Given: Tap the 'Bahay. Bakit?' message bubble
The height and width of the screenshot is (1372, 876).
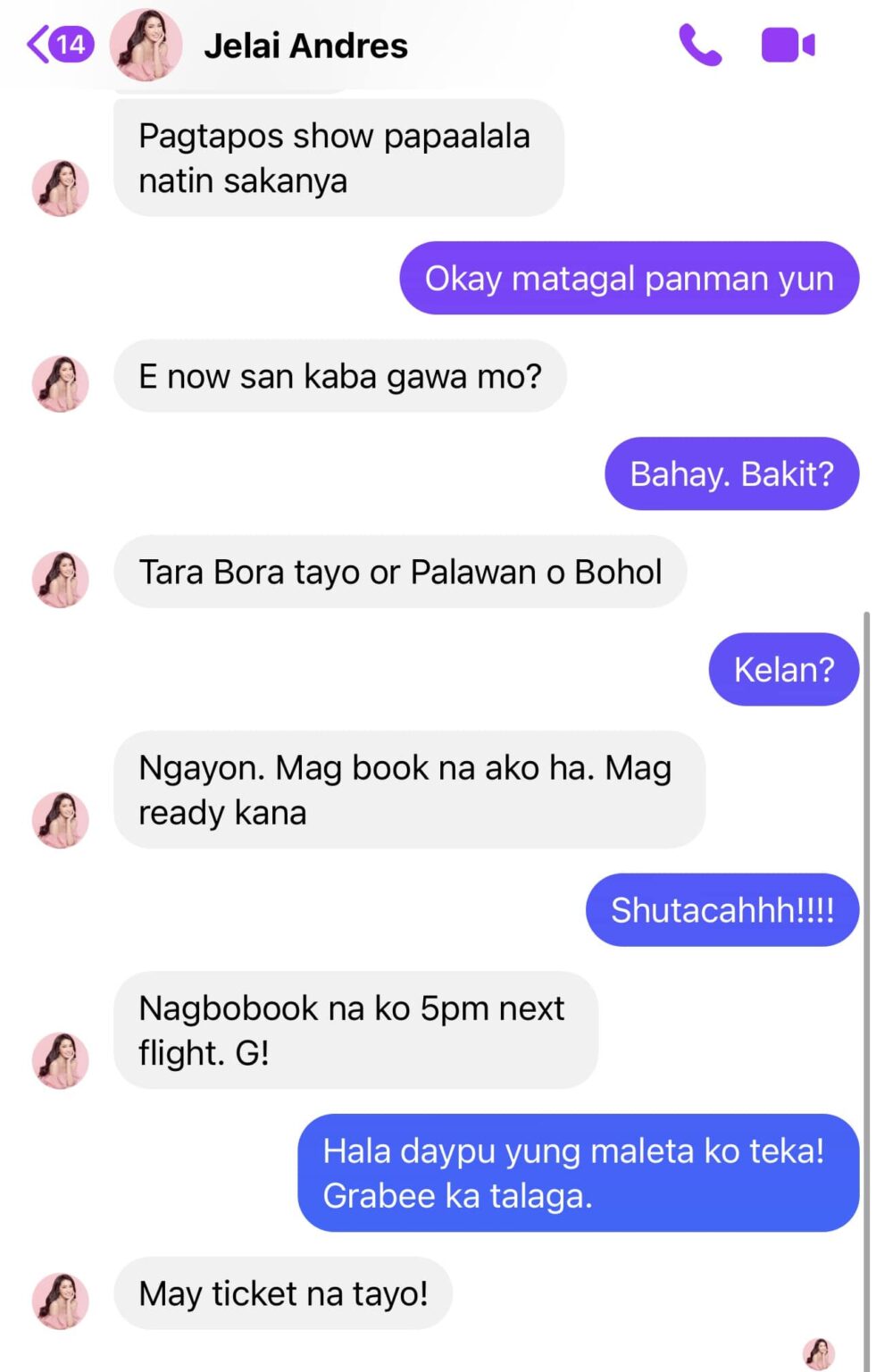Looking at the screenshot, I should [x=731, y=473].
